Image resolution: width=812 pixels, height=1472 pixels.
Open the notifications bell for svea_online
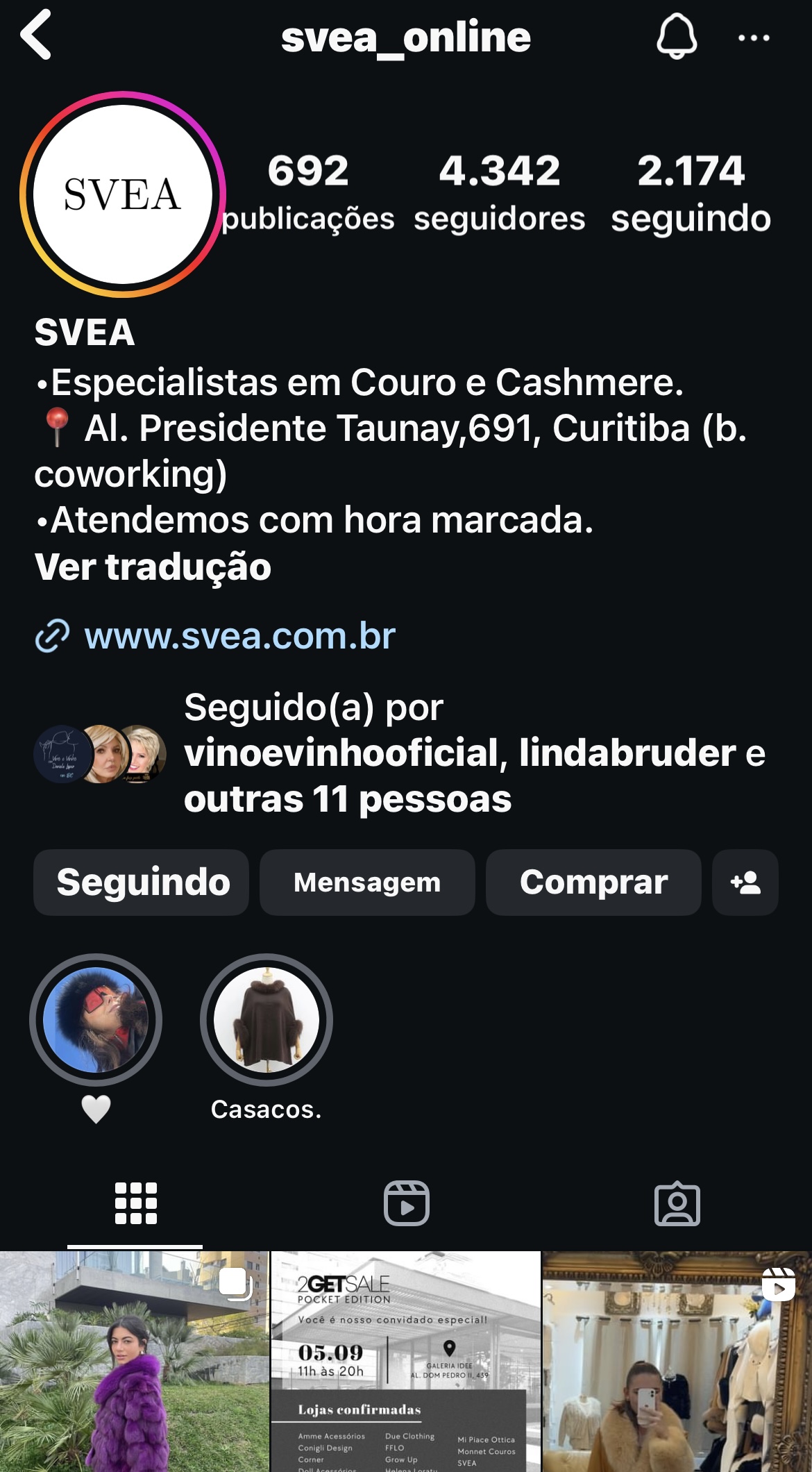[676, 36]
